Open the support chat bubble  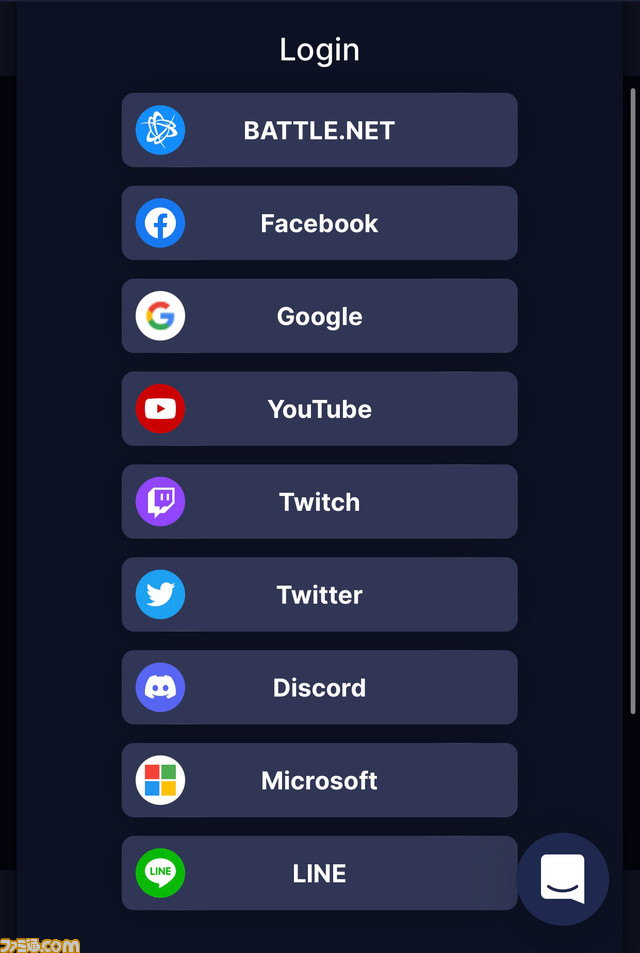562,879
